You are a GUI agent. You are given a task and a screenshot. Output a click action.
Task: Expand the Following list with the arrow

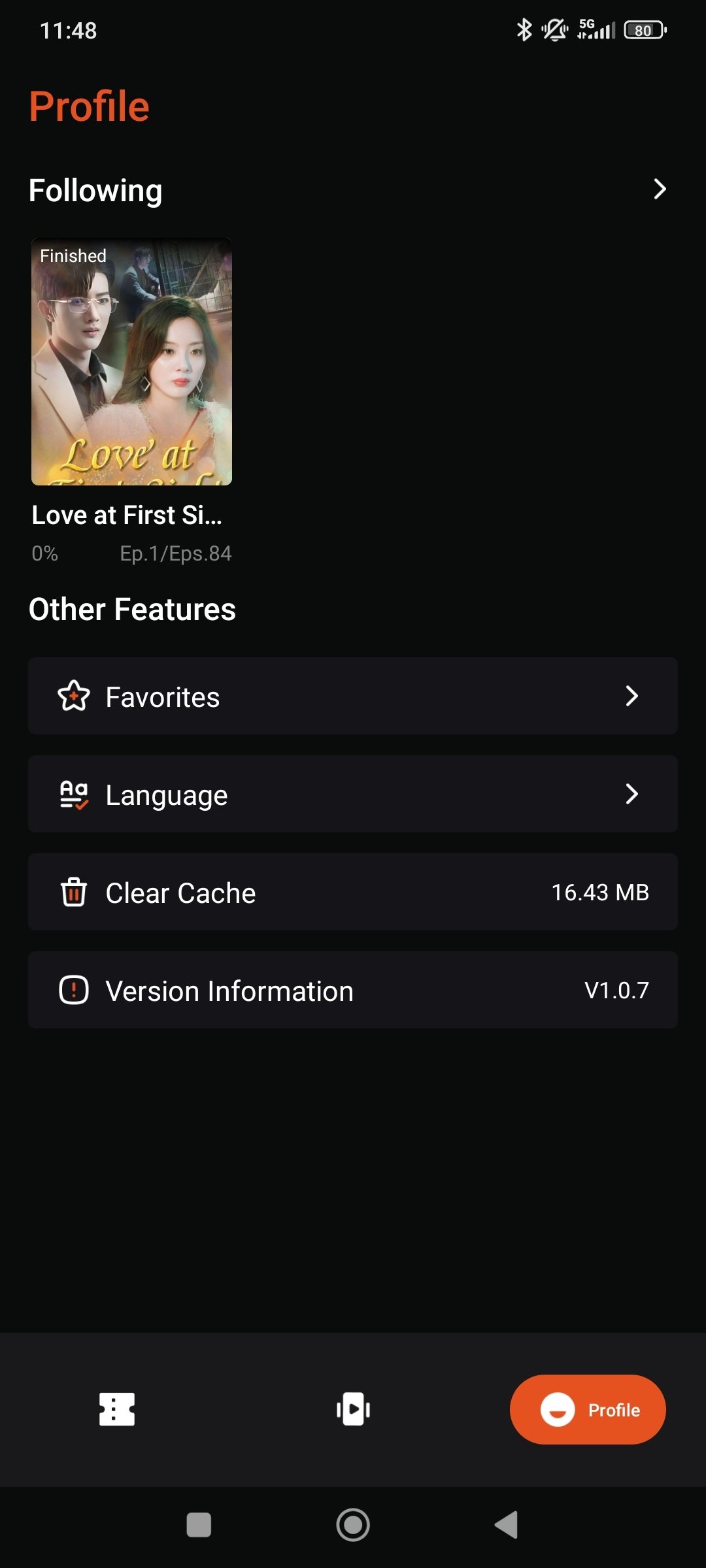660,189
